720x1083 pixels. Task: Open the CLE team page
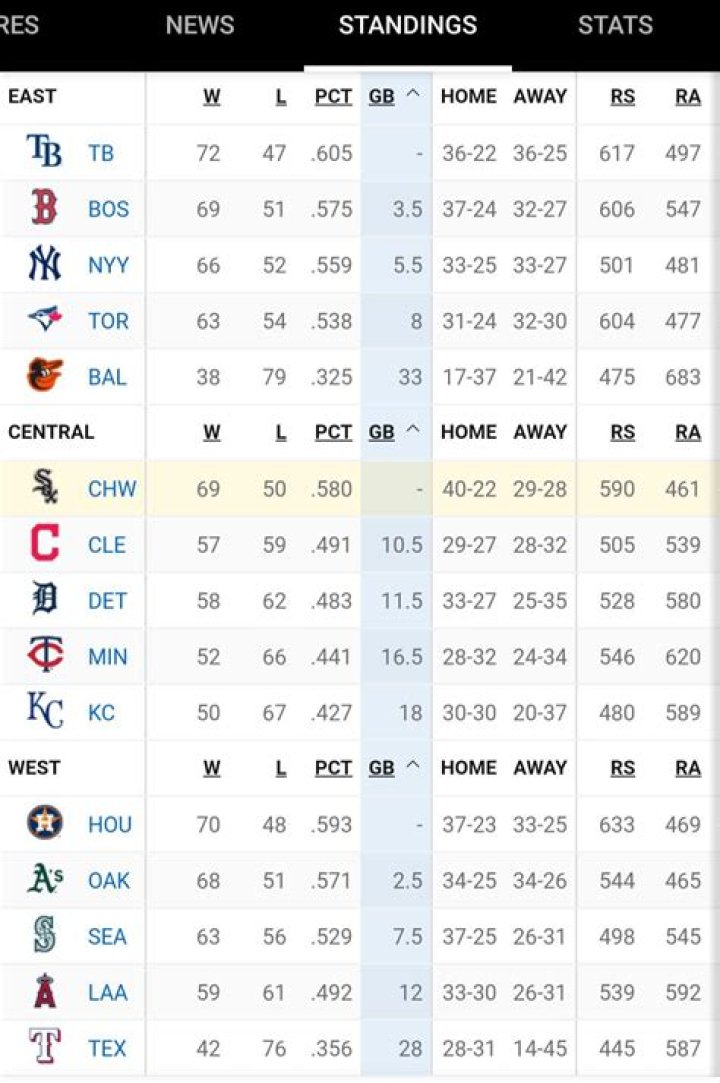pyautogui.click(x=106, y=545)
